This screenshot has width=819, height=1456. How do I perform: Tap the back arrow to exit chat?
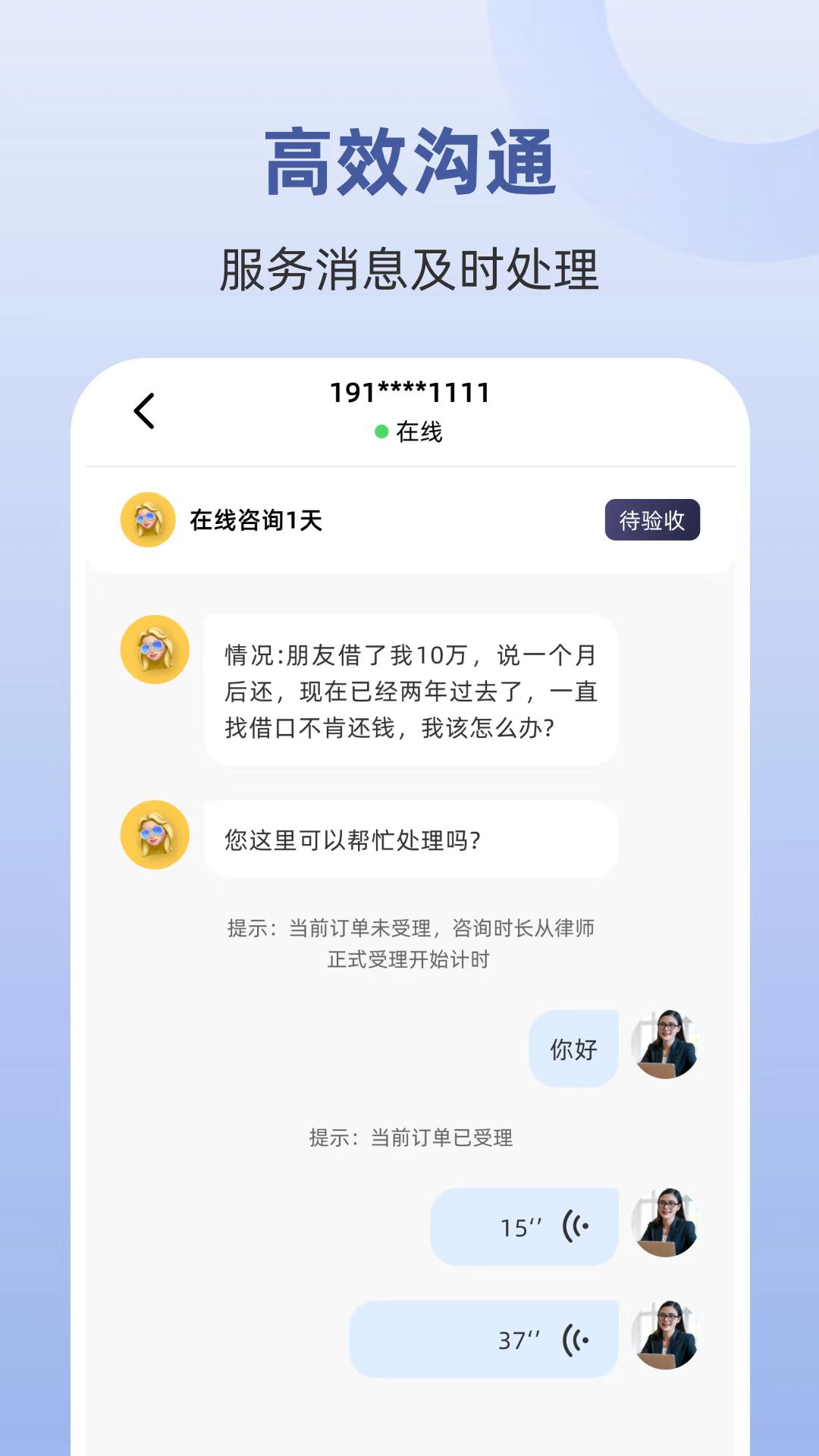pyautogui.click(x=144, y=410)
